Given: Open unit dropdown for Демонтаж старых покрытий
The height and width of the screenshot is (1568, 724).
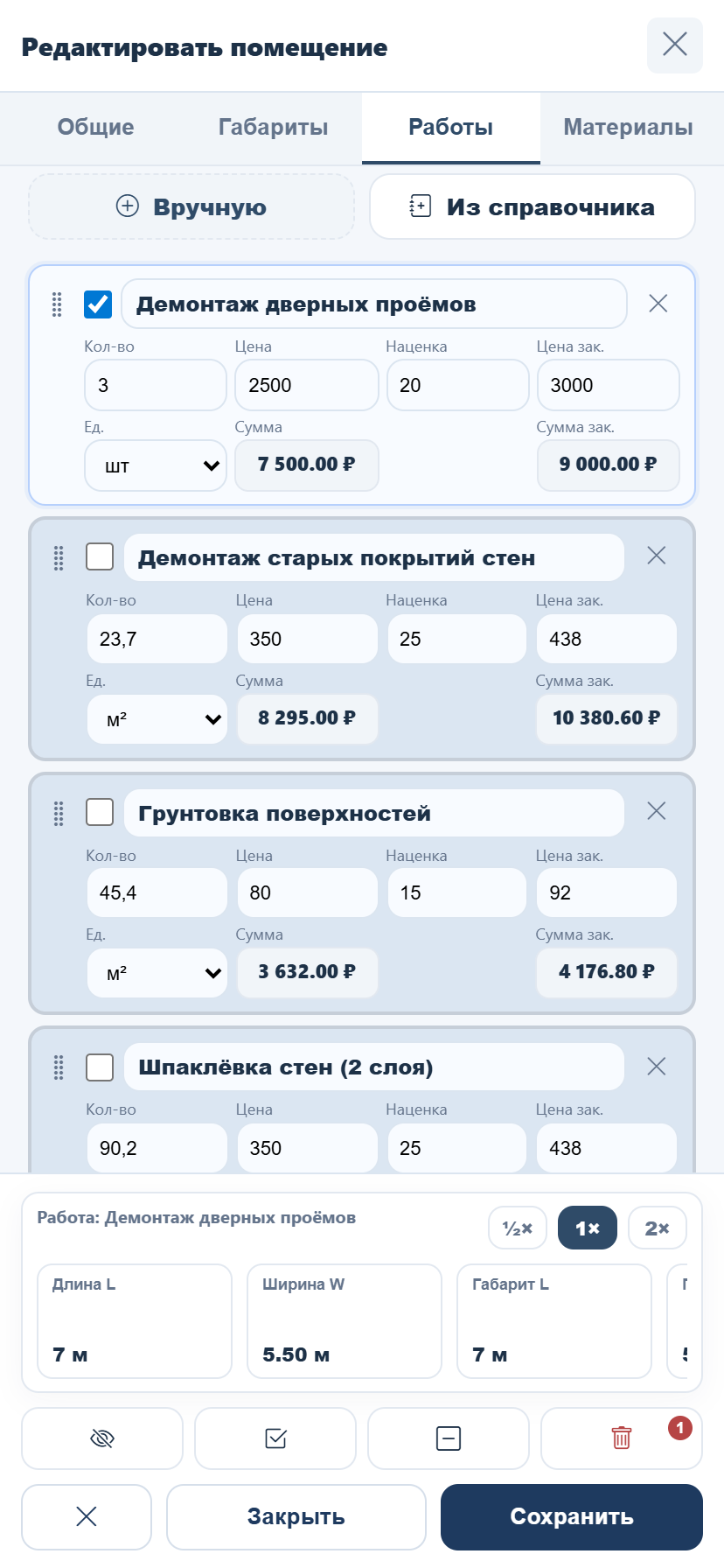Looking at the screenshot, I should pos(157,719).
